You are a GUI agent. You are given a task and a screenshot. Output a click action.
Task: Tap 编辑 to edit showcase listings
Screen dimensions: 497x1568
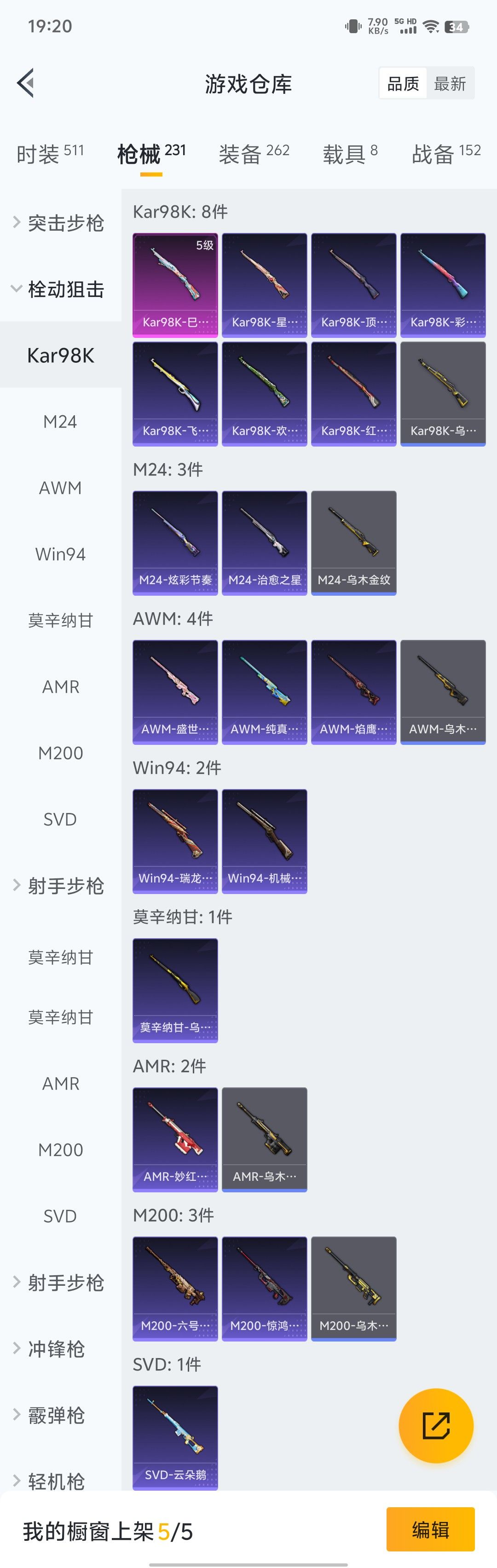[430, 1529]
